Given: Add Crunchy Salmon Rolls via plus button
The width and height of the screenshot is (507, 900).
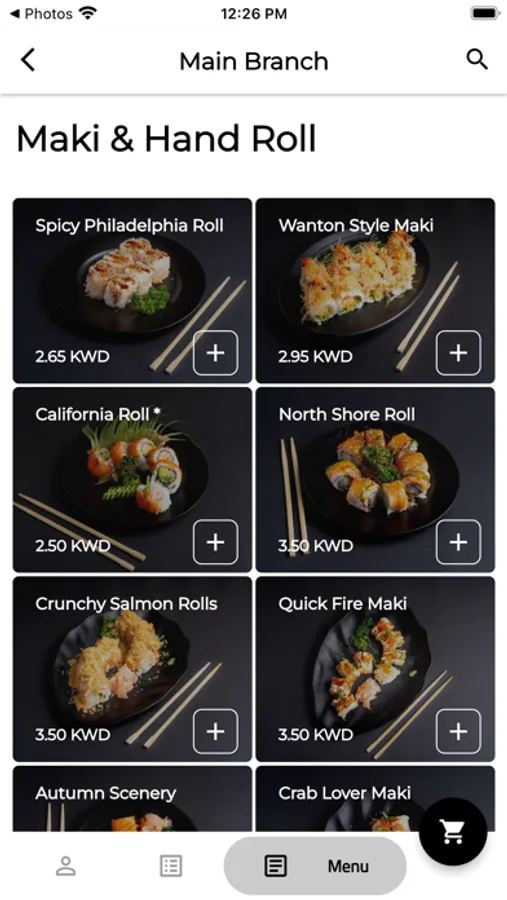Looking at the screenshot, I should (215, 731).
